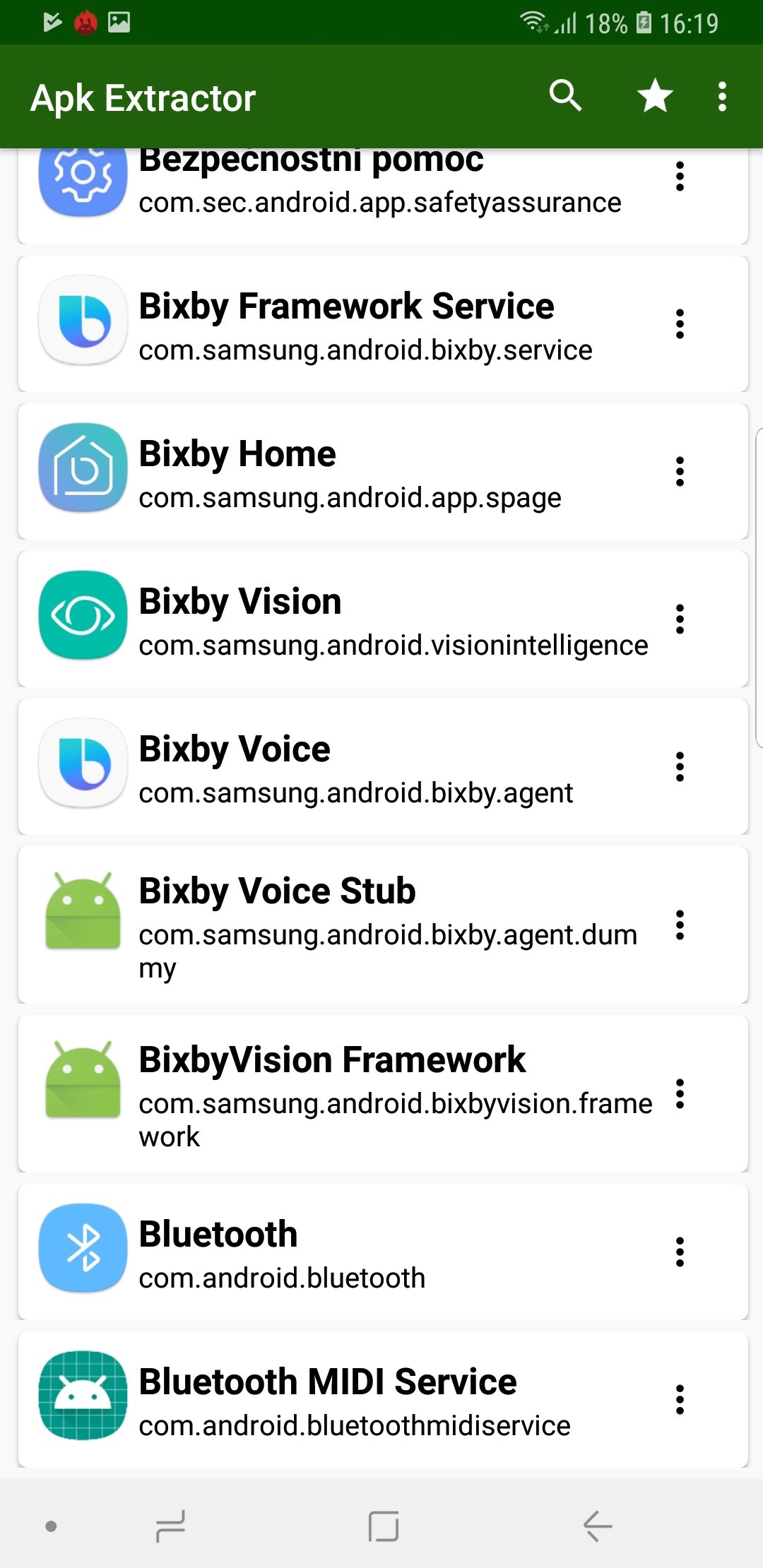
Task: Extract the Bixby Vision app
Action: pyautogui.click(x=383, y=619)
